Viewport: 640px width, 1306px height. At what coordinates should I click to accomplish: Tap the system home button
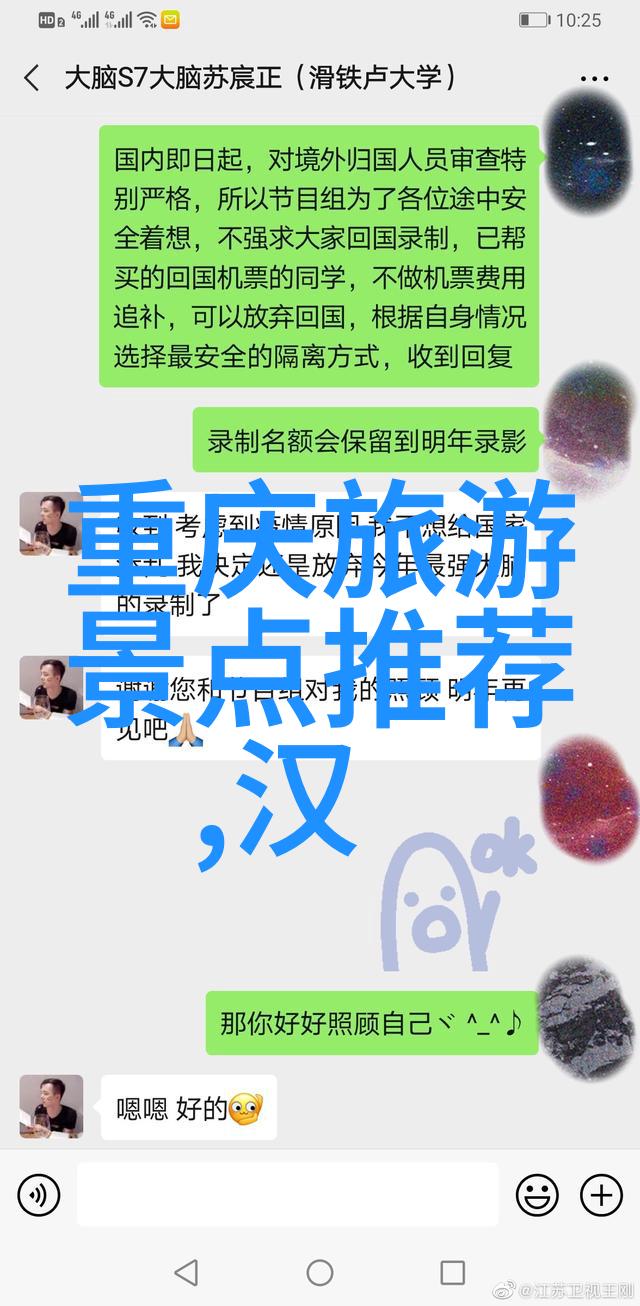320,1273
